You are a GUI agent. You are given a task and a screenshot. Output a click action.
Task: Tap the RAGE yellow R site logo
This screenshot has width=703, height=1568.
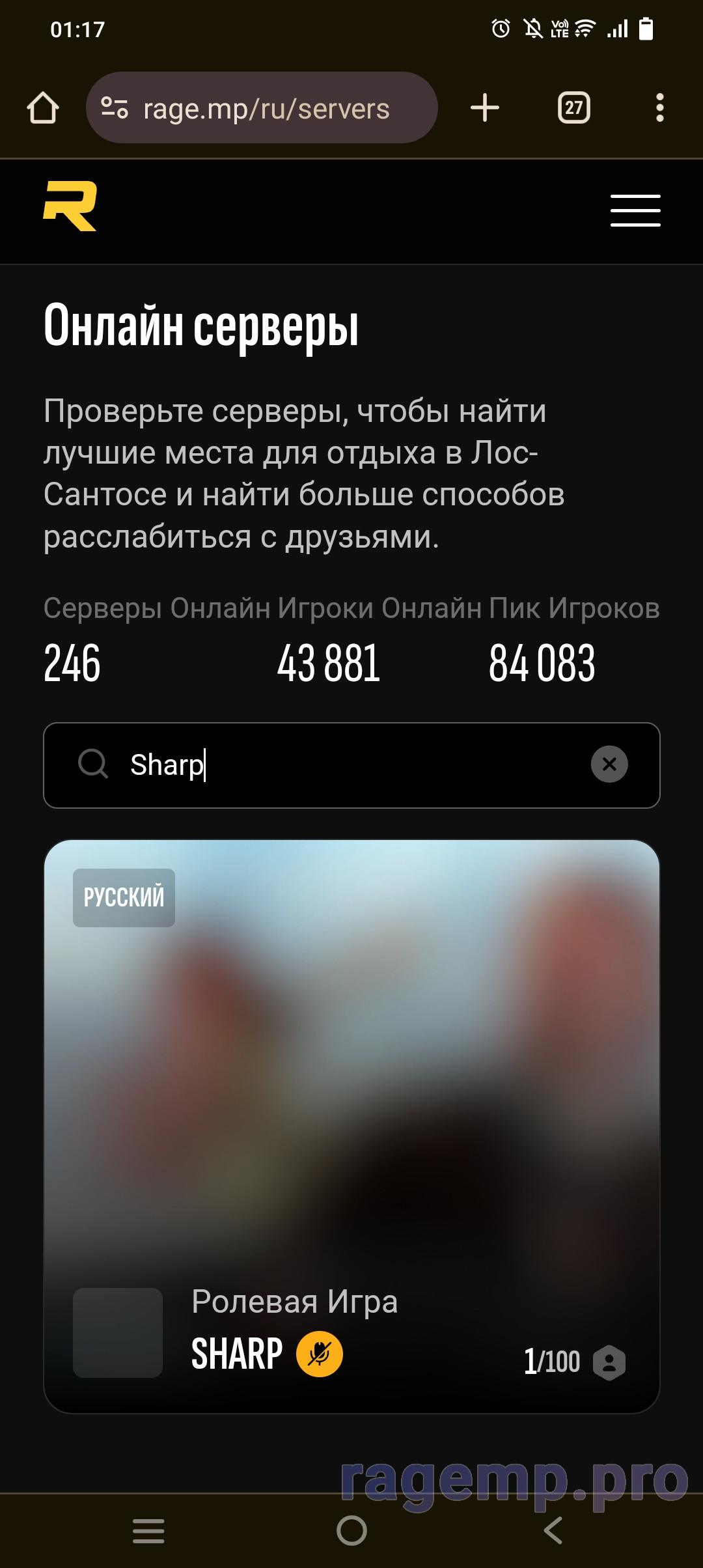pos(70,206)
